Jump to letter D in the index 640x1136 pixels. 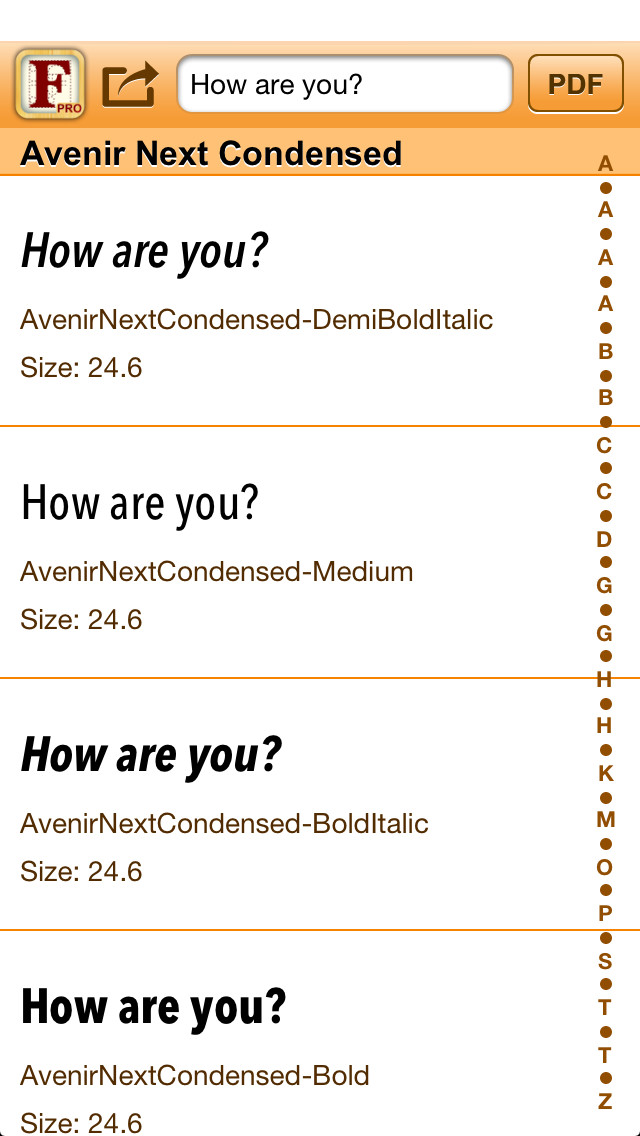[x=604, y=540]
